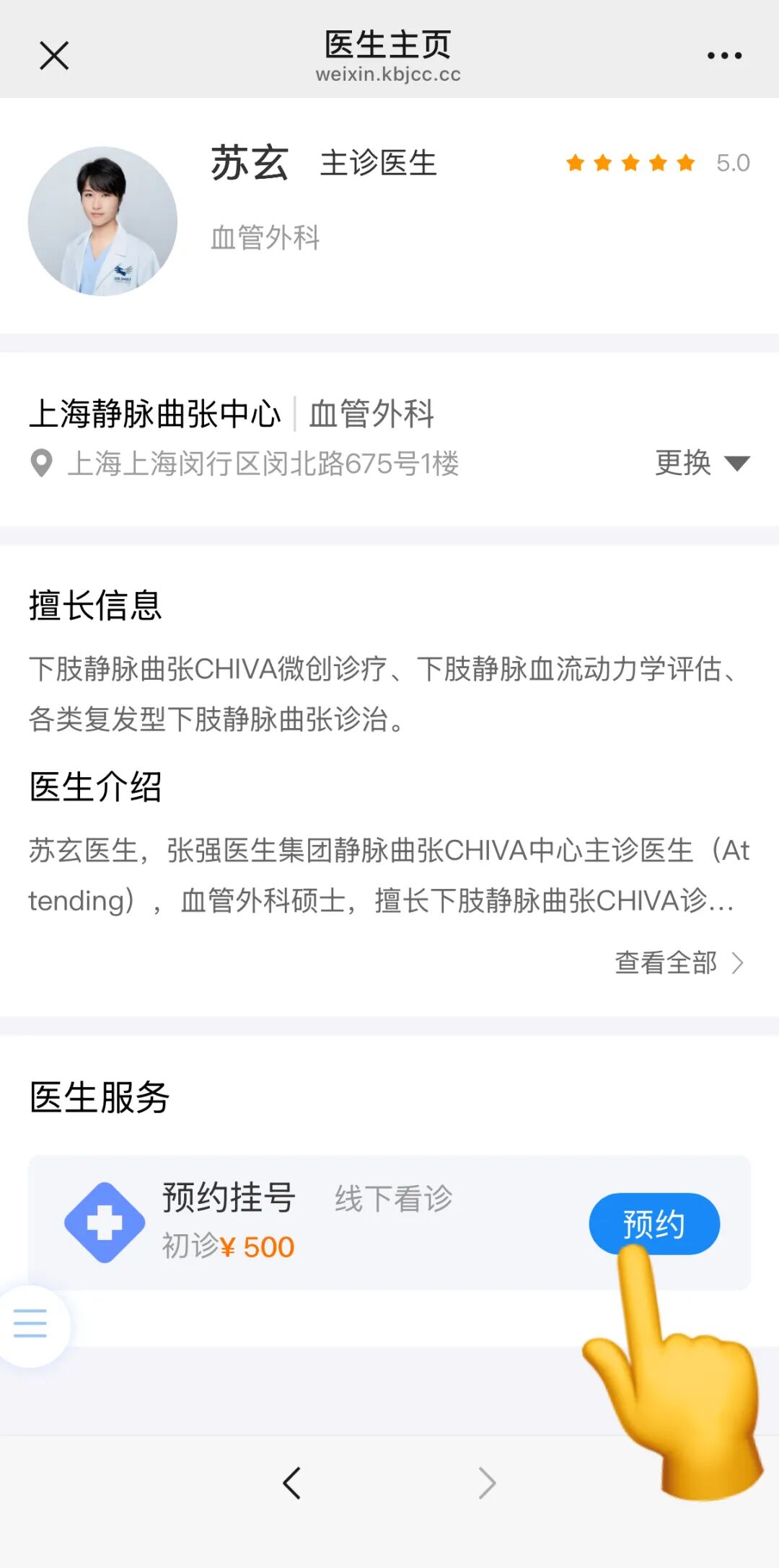Open the more options (...) menu
The height and width of the screenshot is (1568, 779).
pyautogui.click(x=726, y=54)
